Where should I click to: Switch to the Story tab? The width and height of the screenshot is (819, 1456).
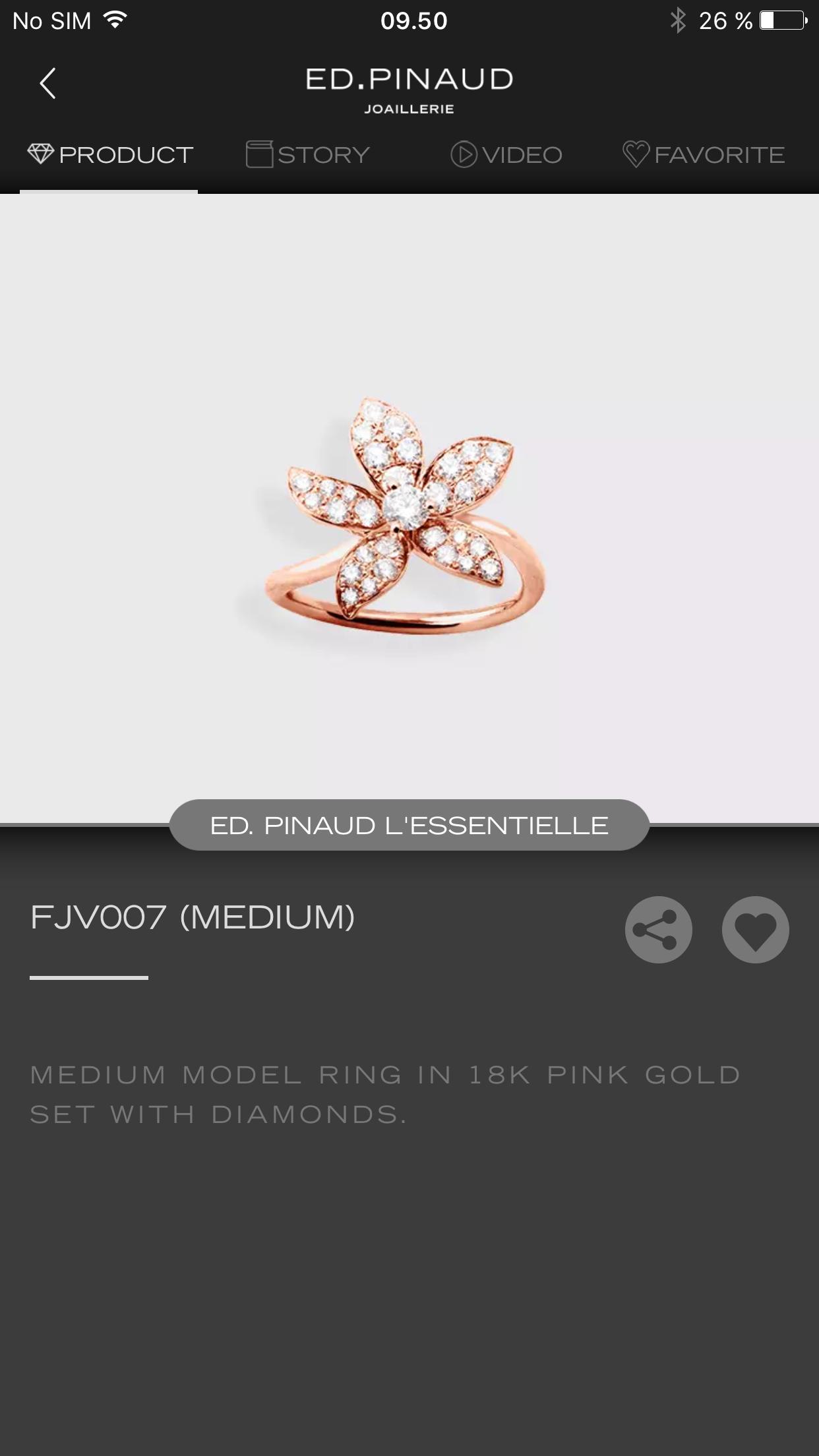(307, 155)
